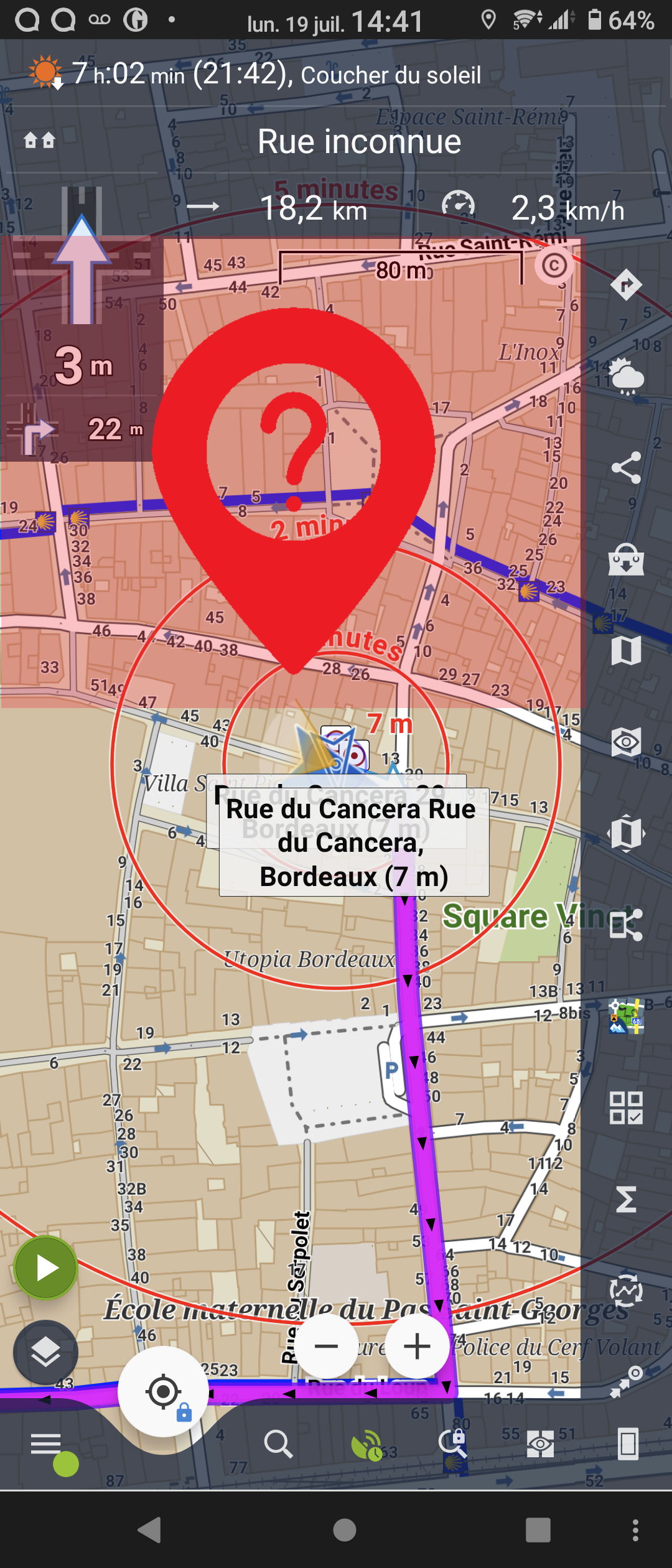This screenshot has height=1568, width=672.
Task: Start the green play button
Action: coord(45,1267)
